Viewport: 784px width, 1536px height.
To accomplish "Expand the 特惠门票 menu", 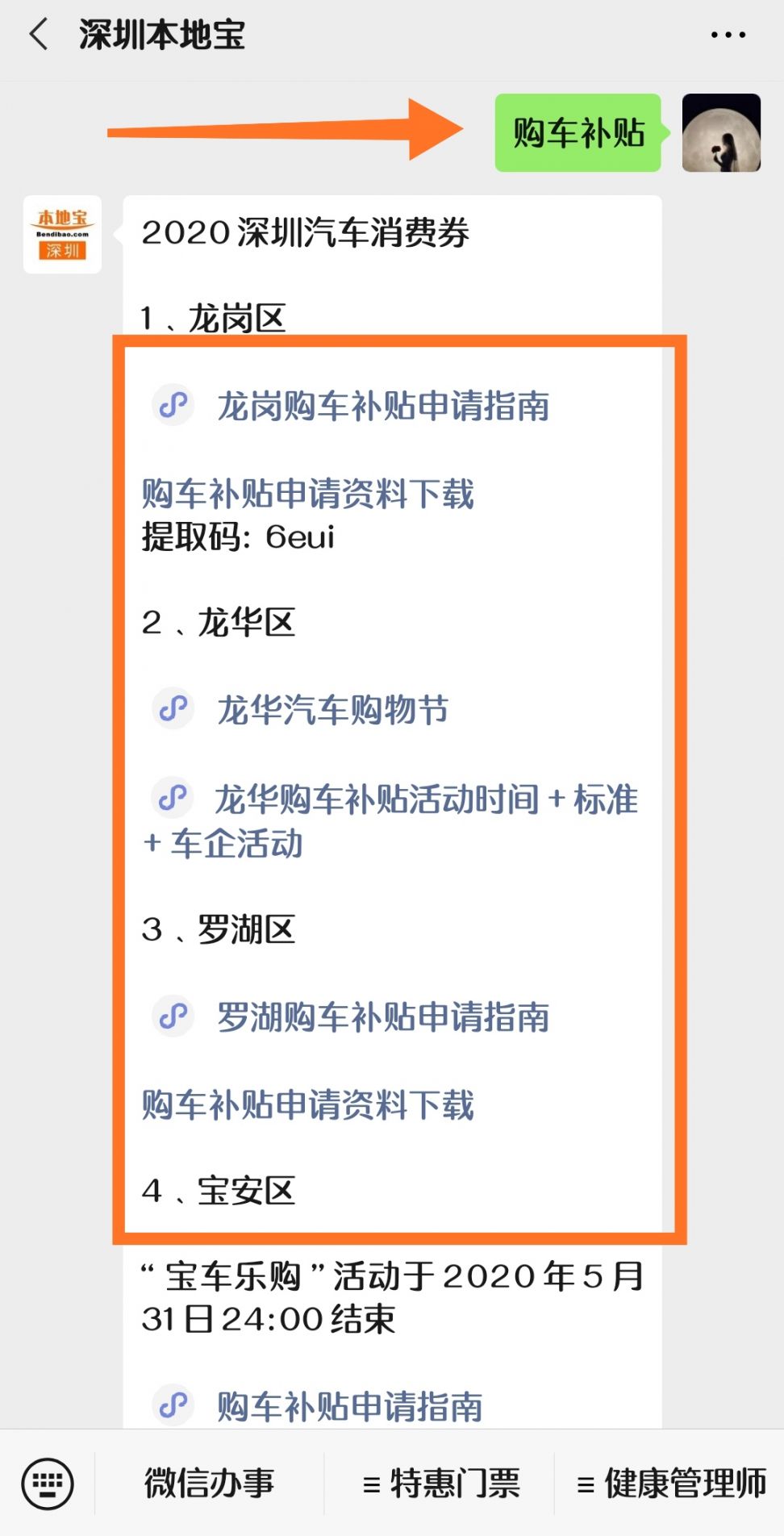I will [x=440, y=1484].
